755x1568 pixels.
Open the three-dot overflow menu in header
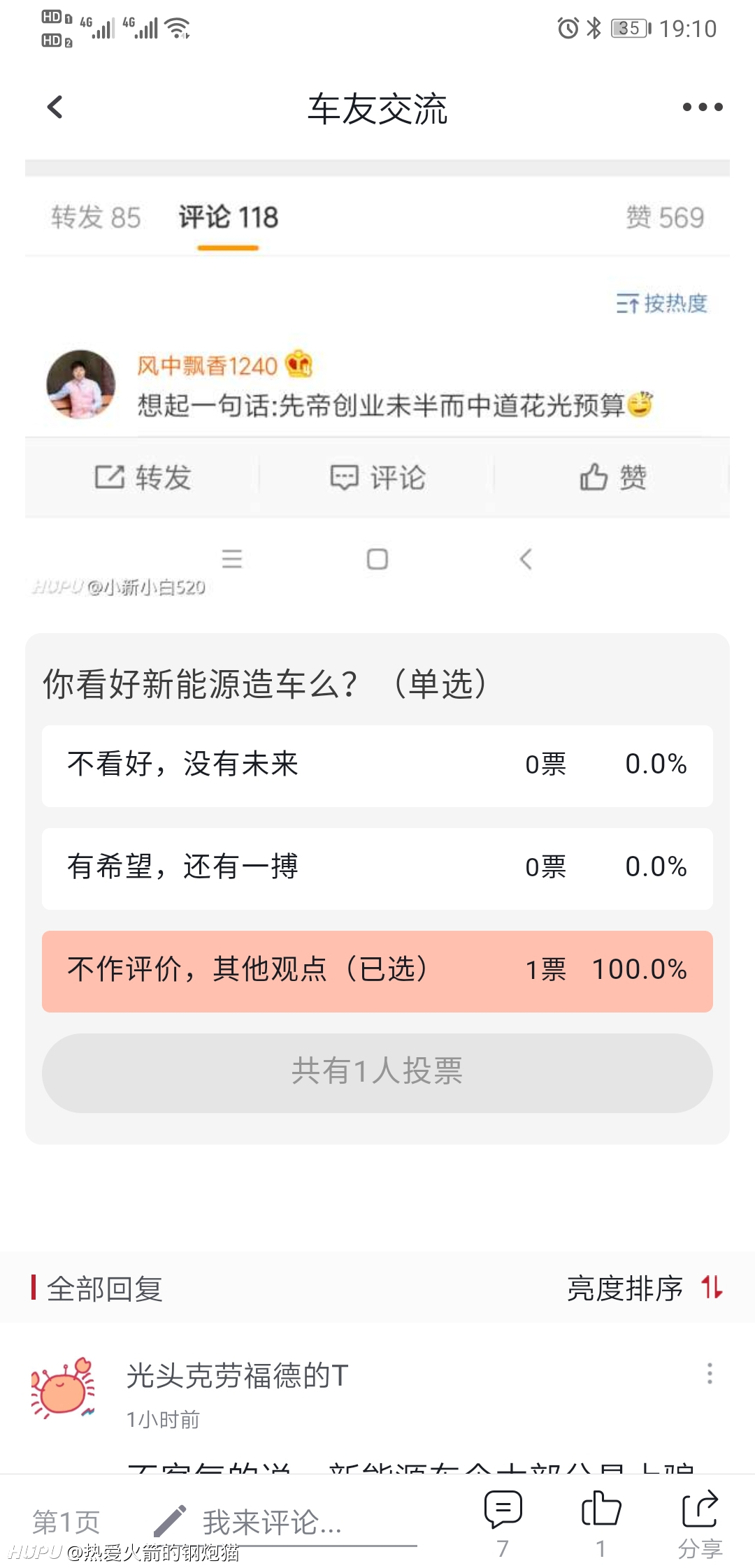(x=702, y=107)
